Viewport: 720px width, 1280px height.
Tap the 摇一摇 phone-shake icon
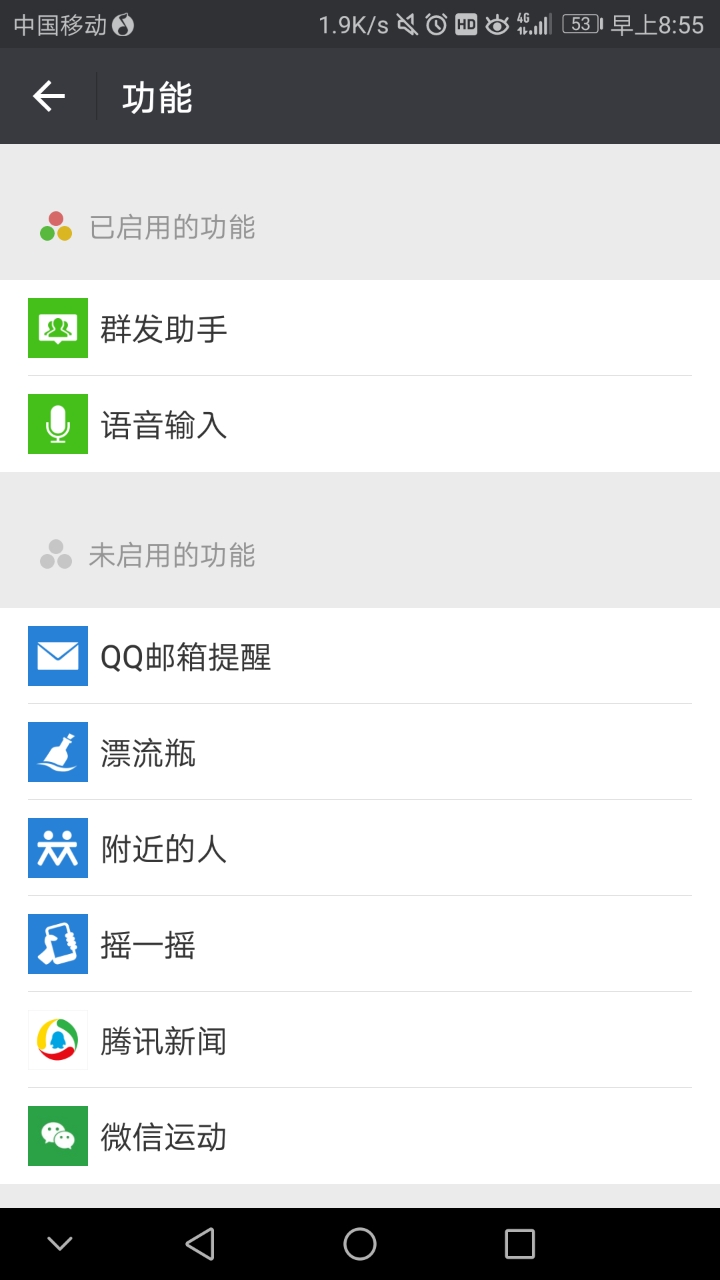[57, 943]
